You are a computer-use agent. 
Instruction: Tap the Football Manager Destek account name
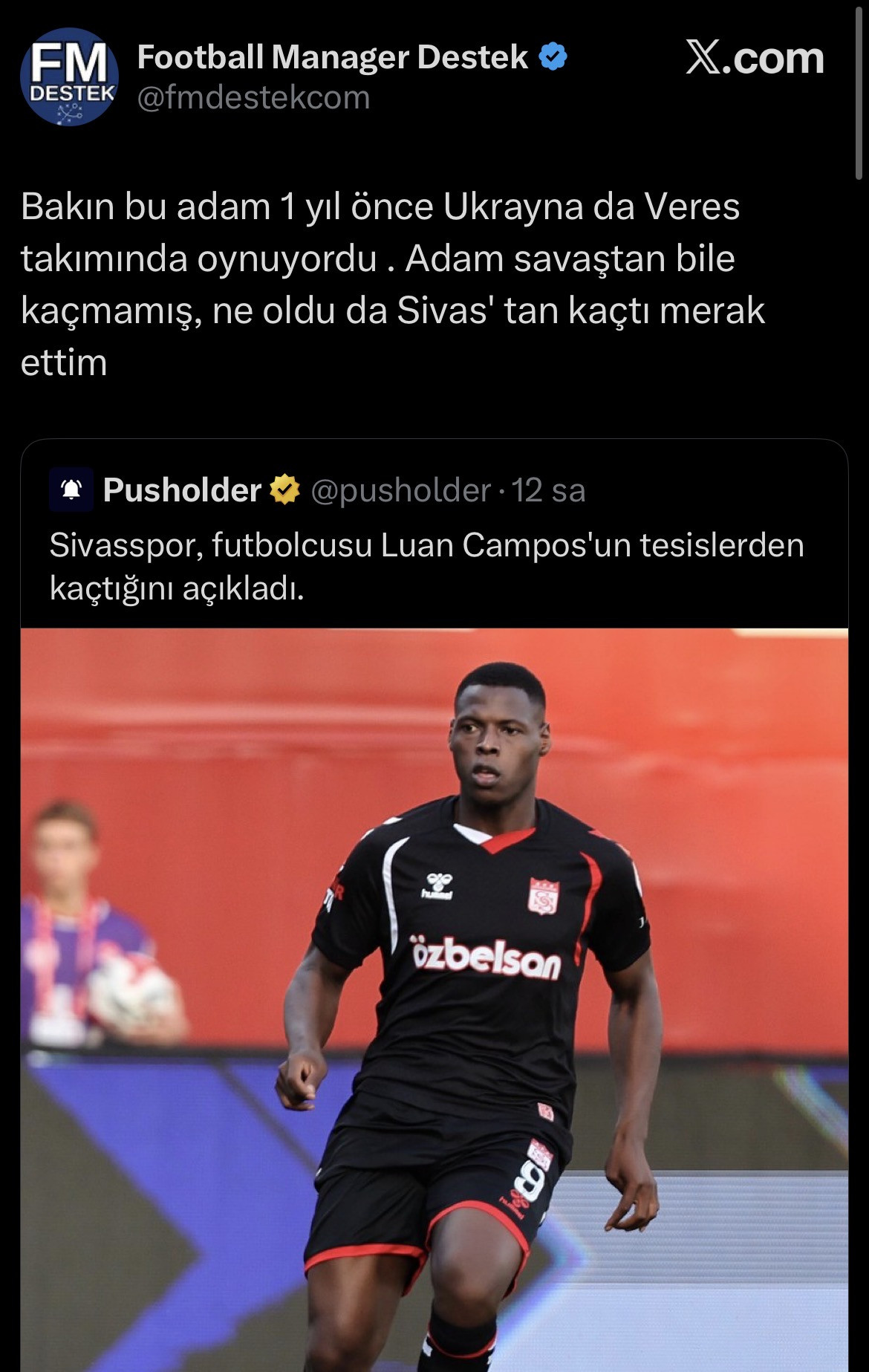[332, 57]
